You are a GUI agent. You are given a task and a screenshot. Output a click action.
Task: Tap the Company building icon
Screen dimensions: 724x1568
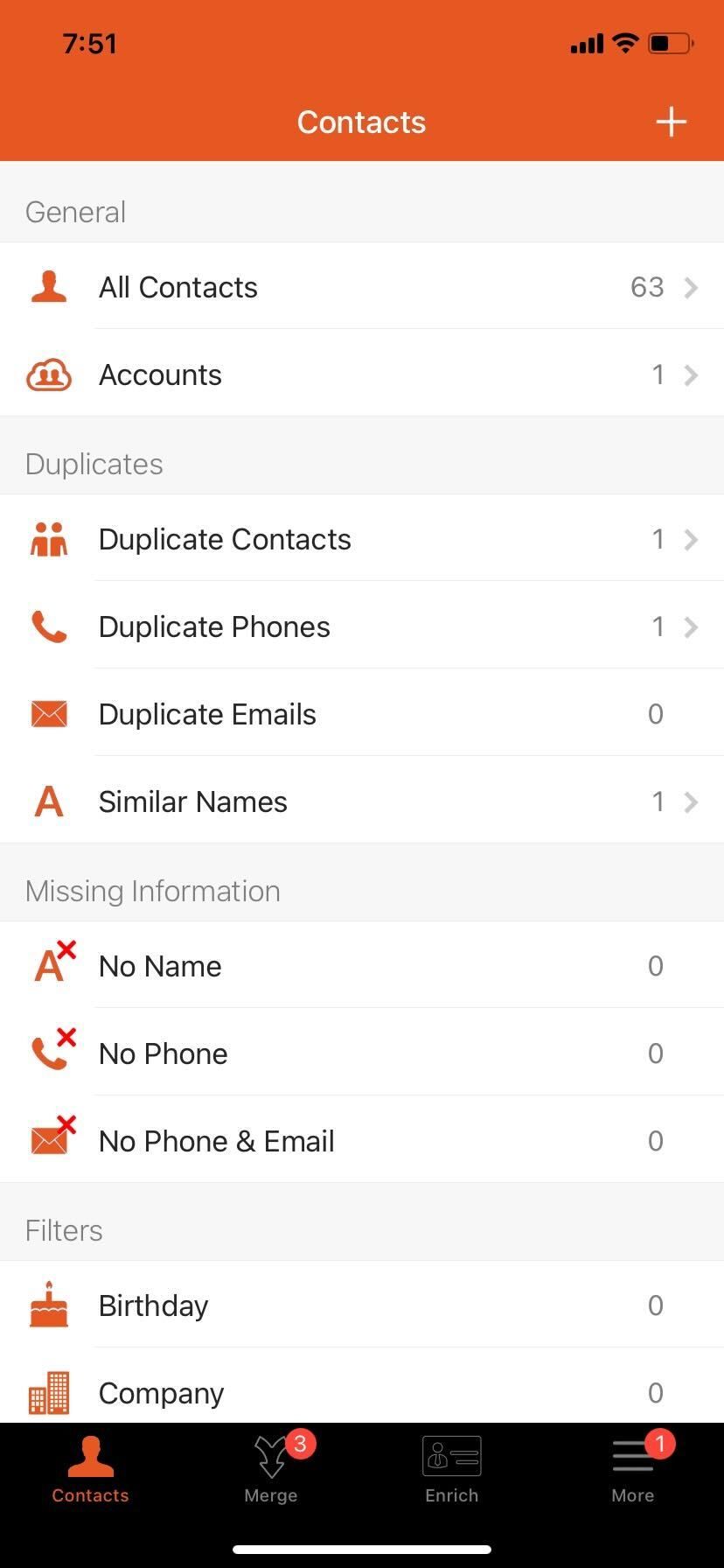coord(49,1392)
